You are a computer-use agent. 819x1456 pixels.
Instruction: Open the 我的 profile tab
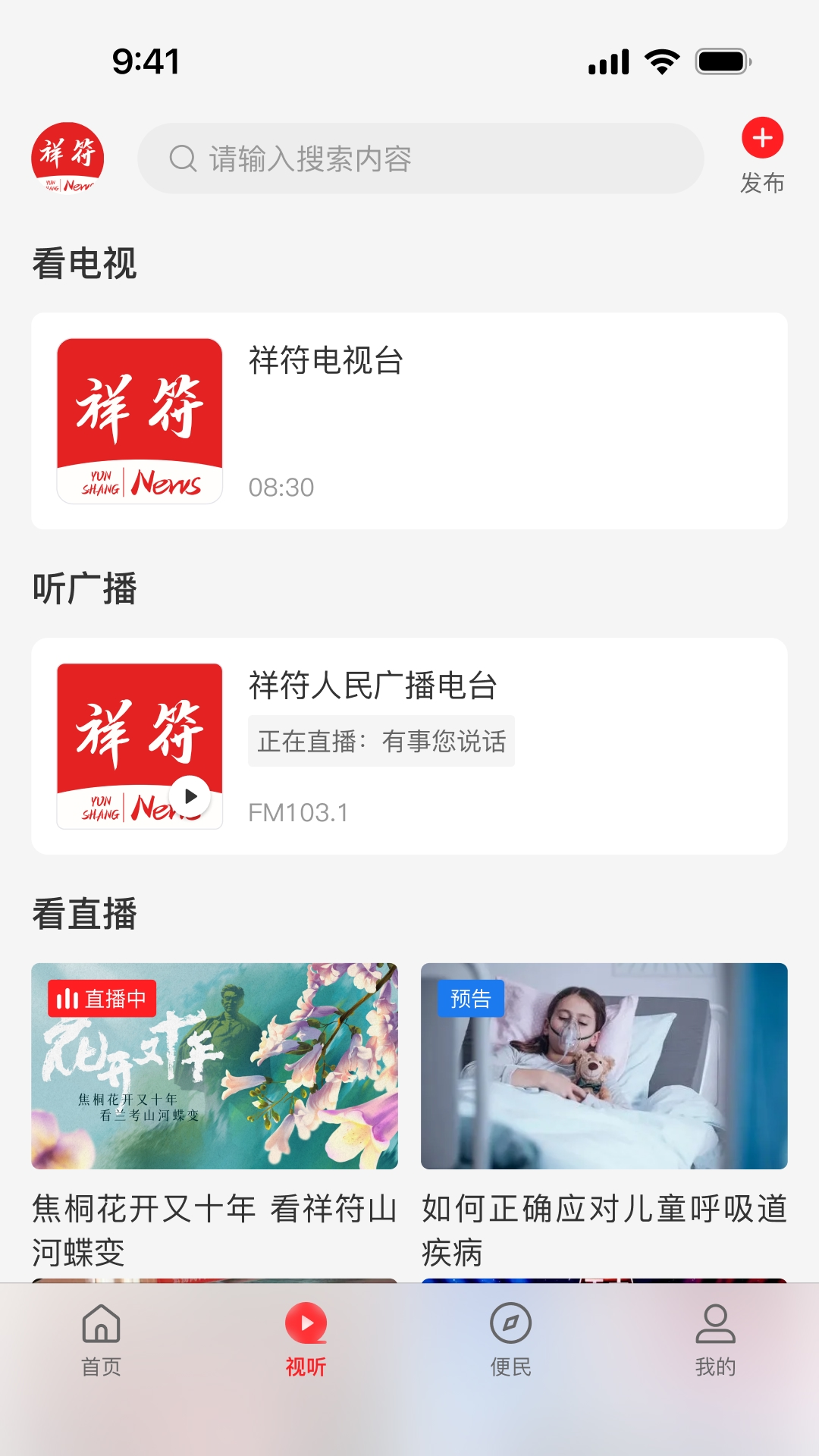(715, 1339)
